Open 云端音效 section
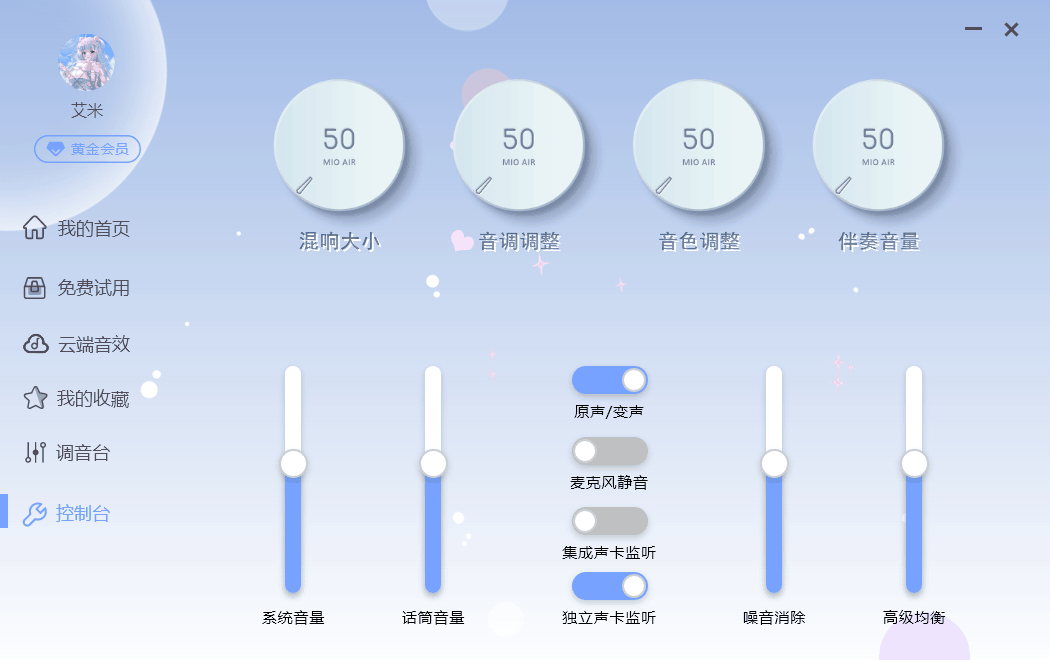The height and width of the screenshot is (660, 1050). click(77, 344)
